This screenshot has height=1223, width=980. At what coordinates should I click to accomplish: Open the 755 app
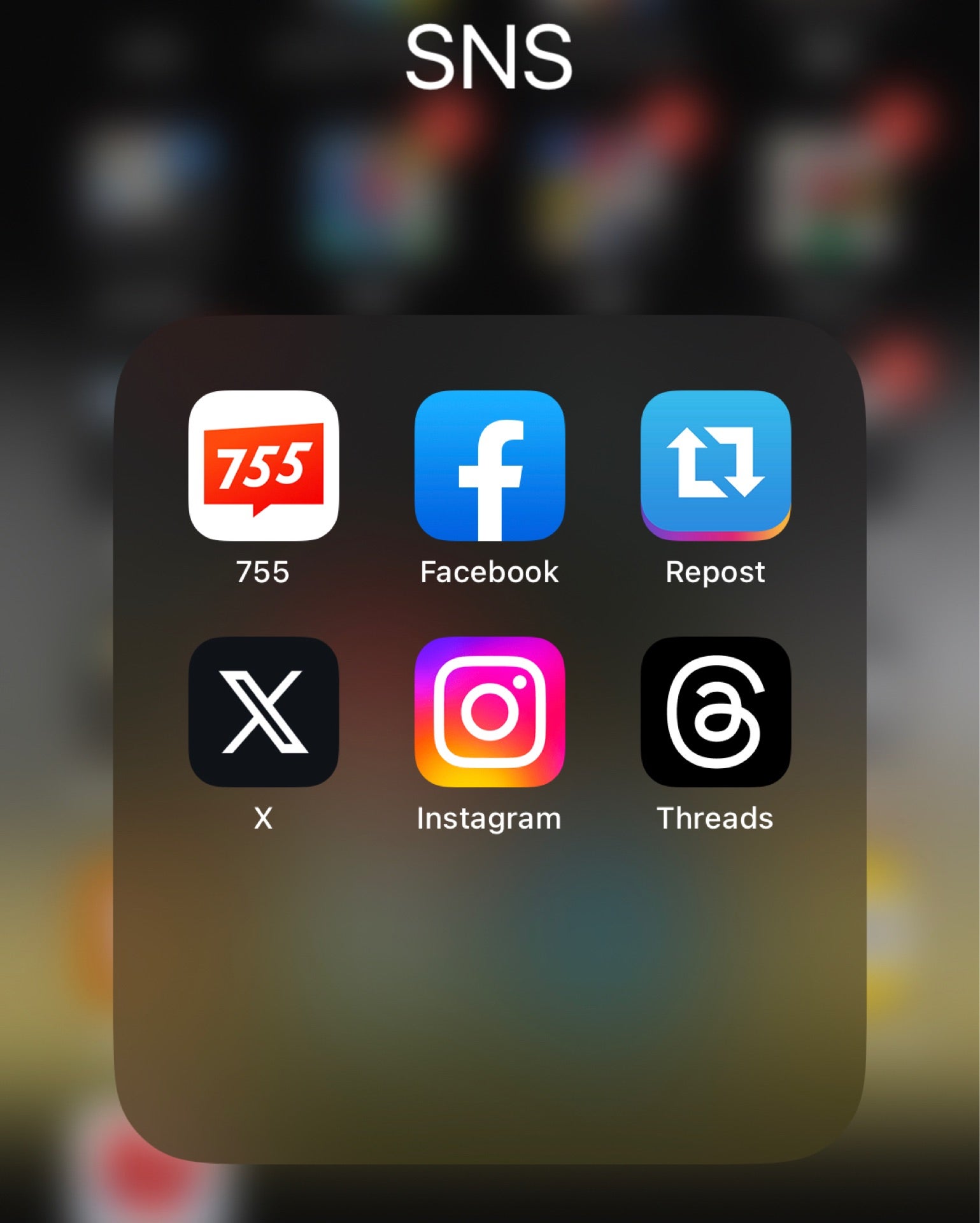point(263,466)
